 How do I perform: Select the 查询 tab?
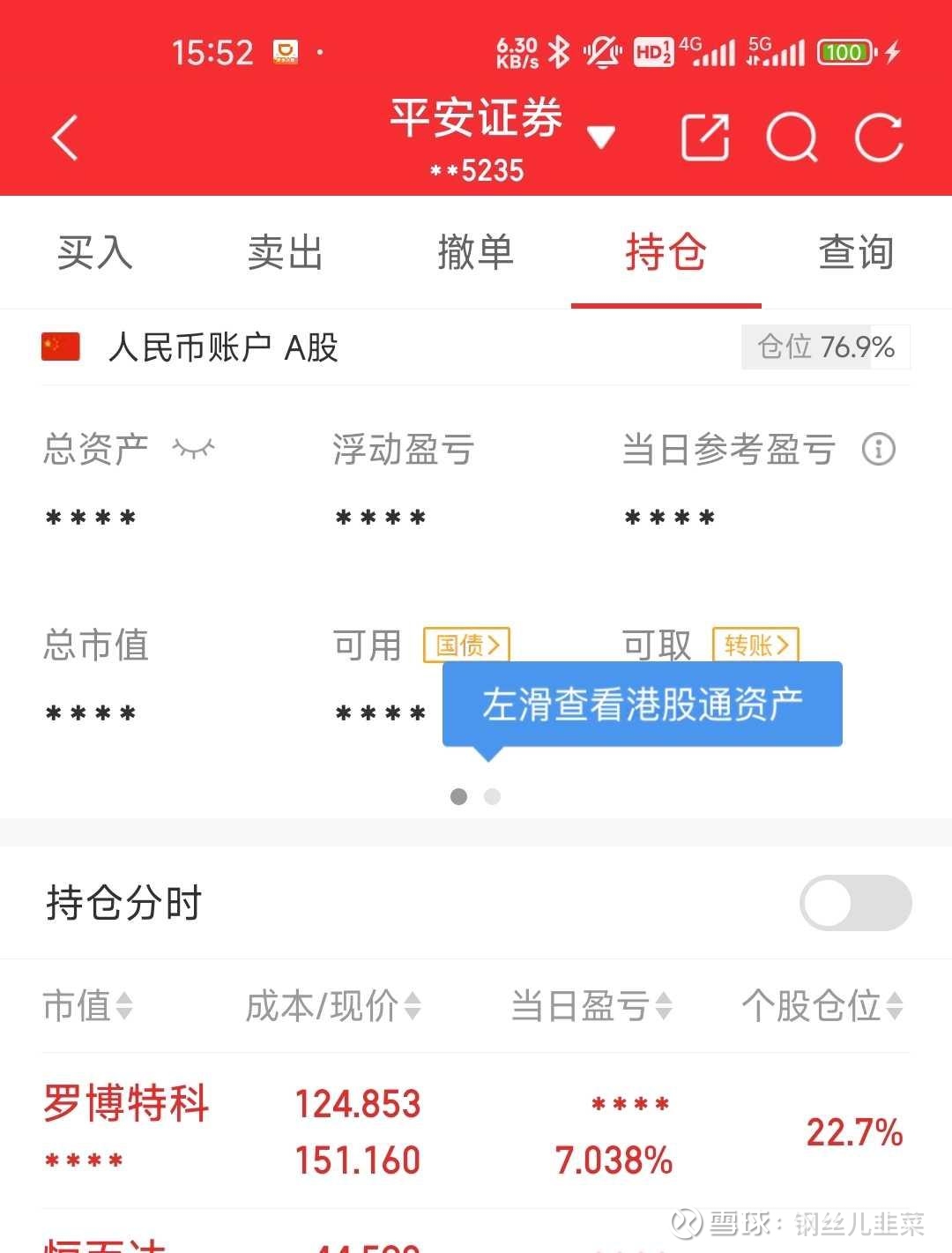click(x=856, y=253)
